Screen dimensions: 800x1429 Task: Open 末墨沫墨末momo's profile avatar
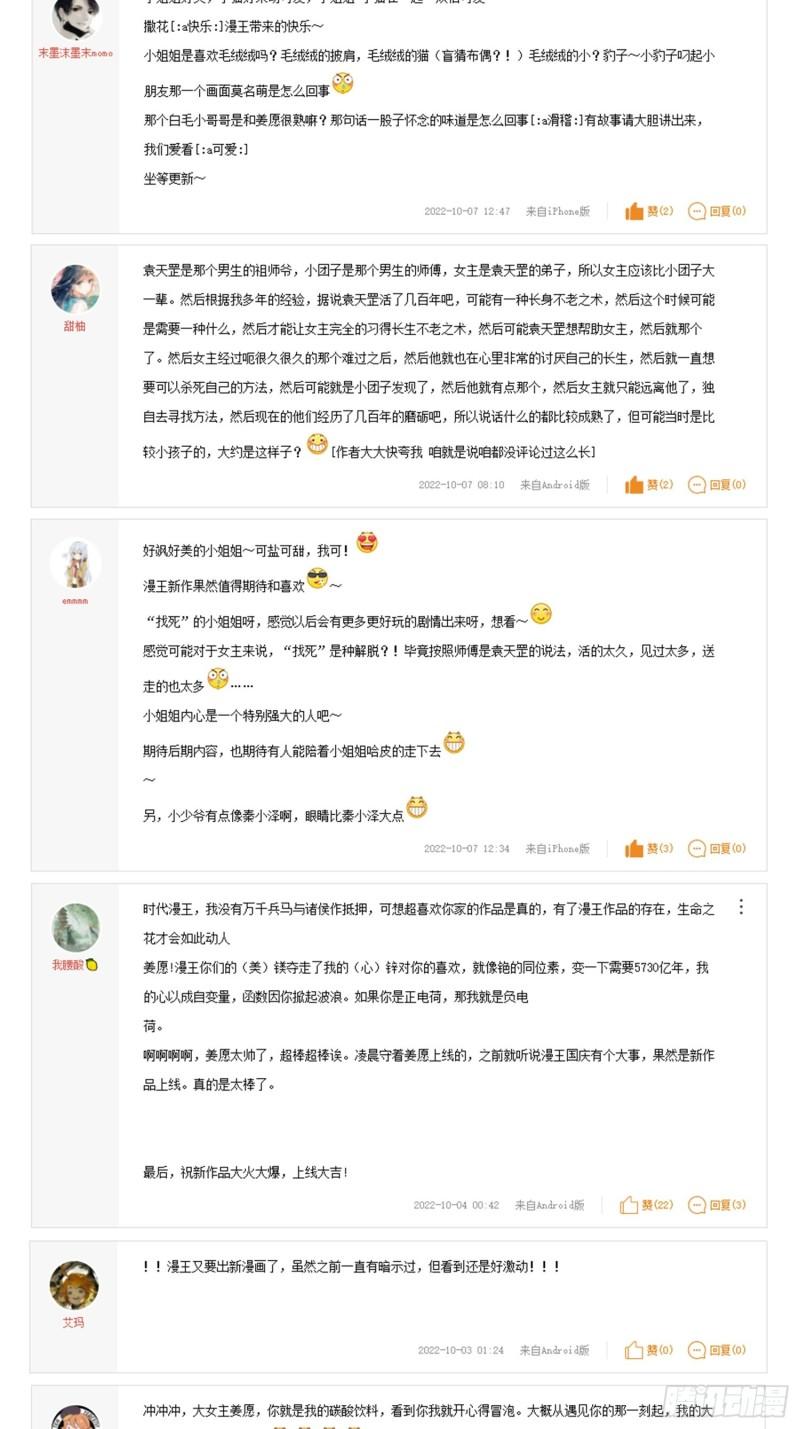[x=75, y=18]
